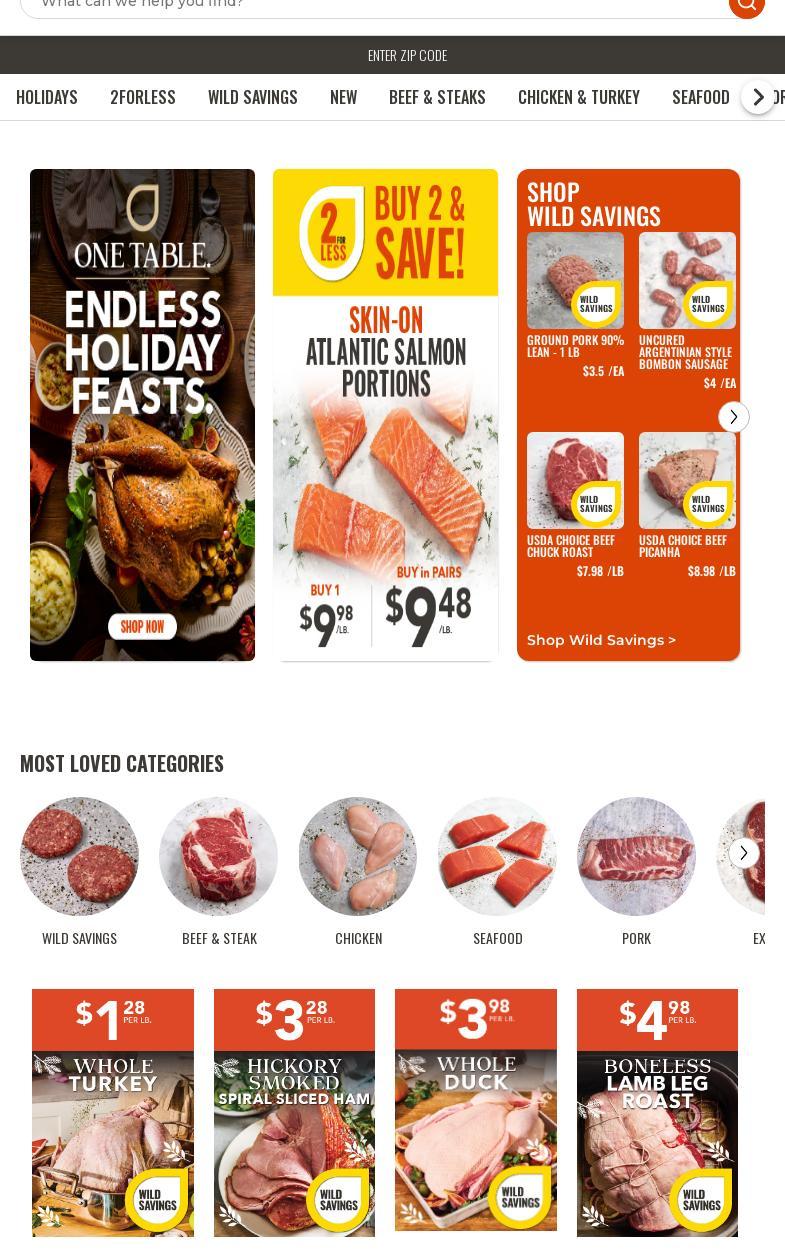Select the Beef & Steak category icon
Viewport: 785px width, 1256px height.
(x=218, y=856)
